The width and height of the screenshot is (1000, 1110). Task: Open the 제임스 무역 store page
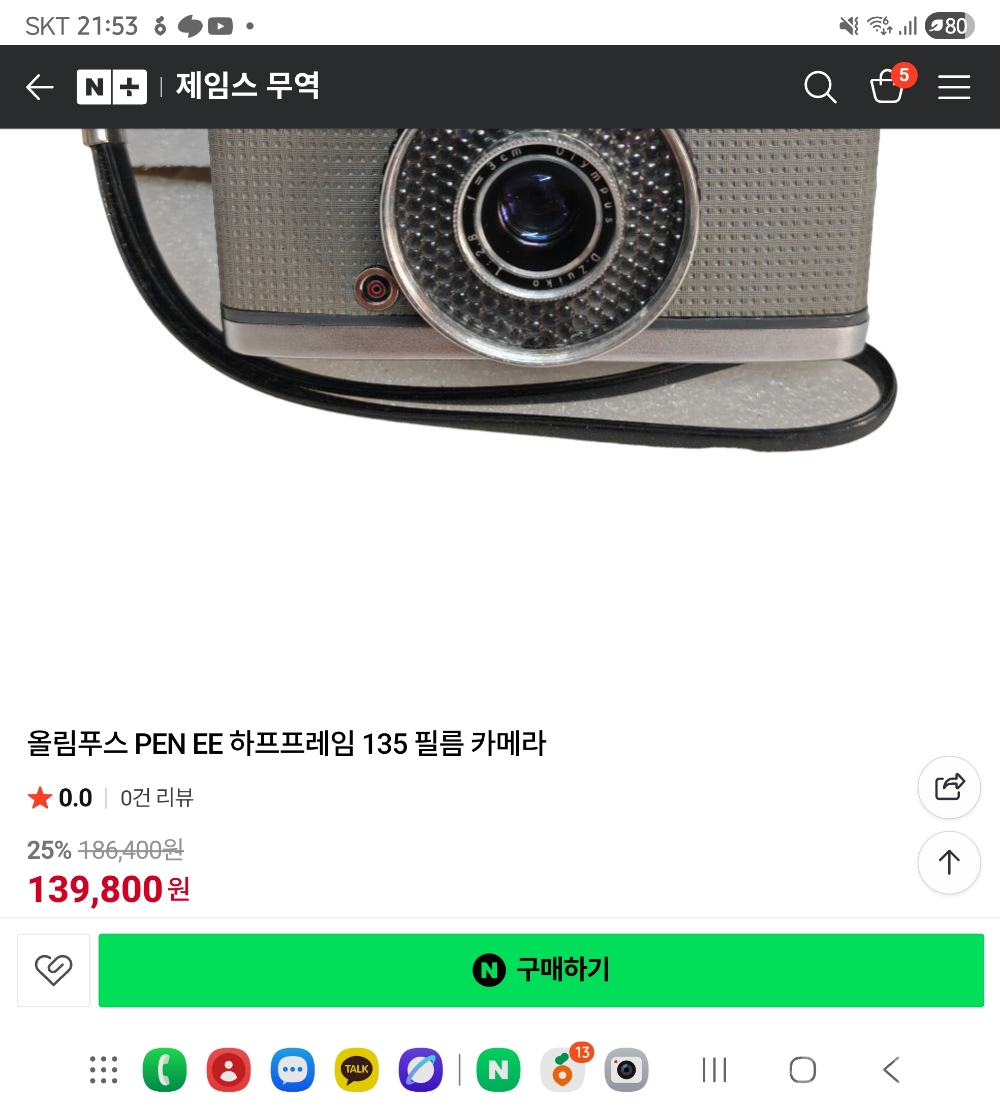[x=247, y=87]
